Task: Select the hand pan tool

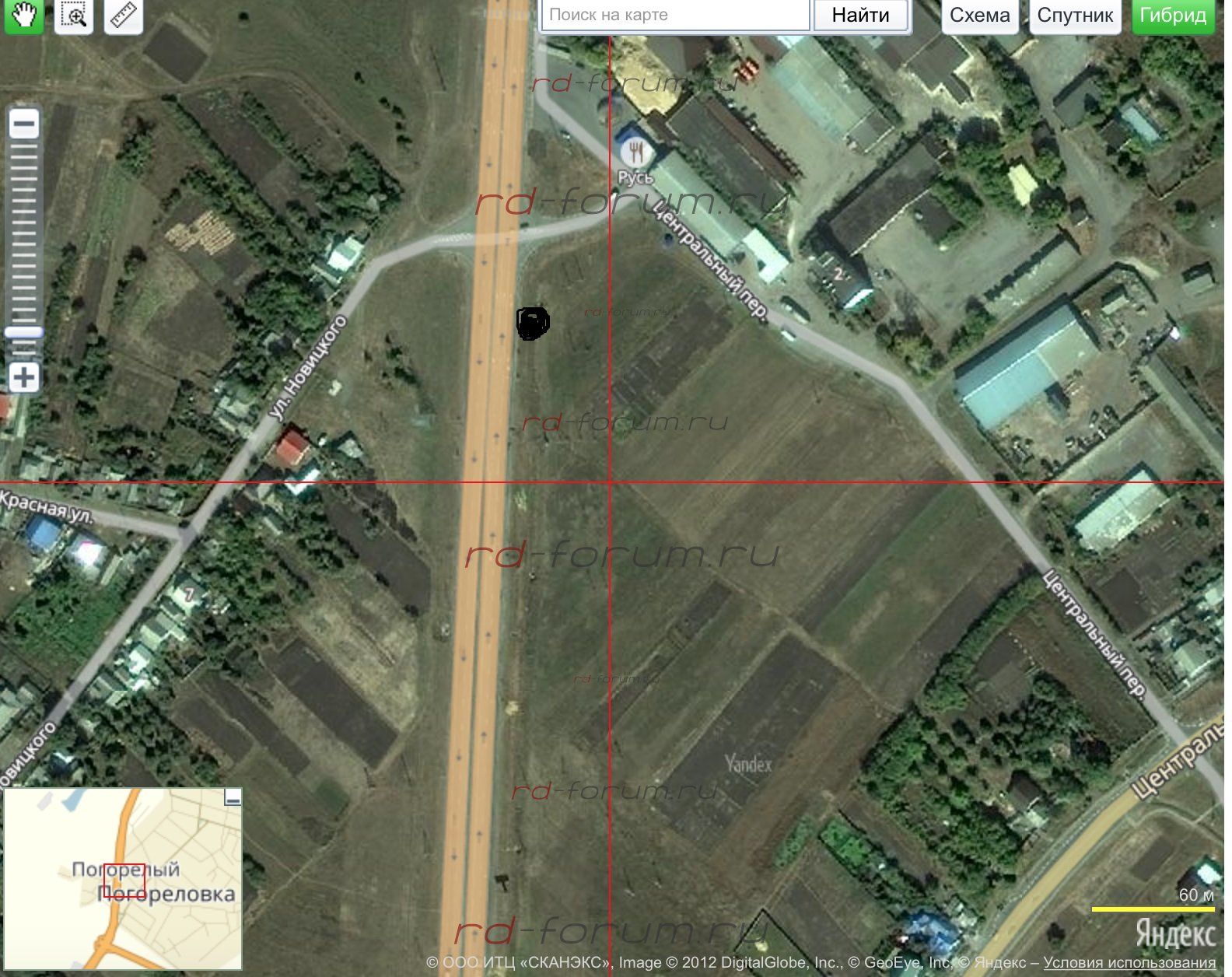Action: [24, 16]
